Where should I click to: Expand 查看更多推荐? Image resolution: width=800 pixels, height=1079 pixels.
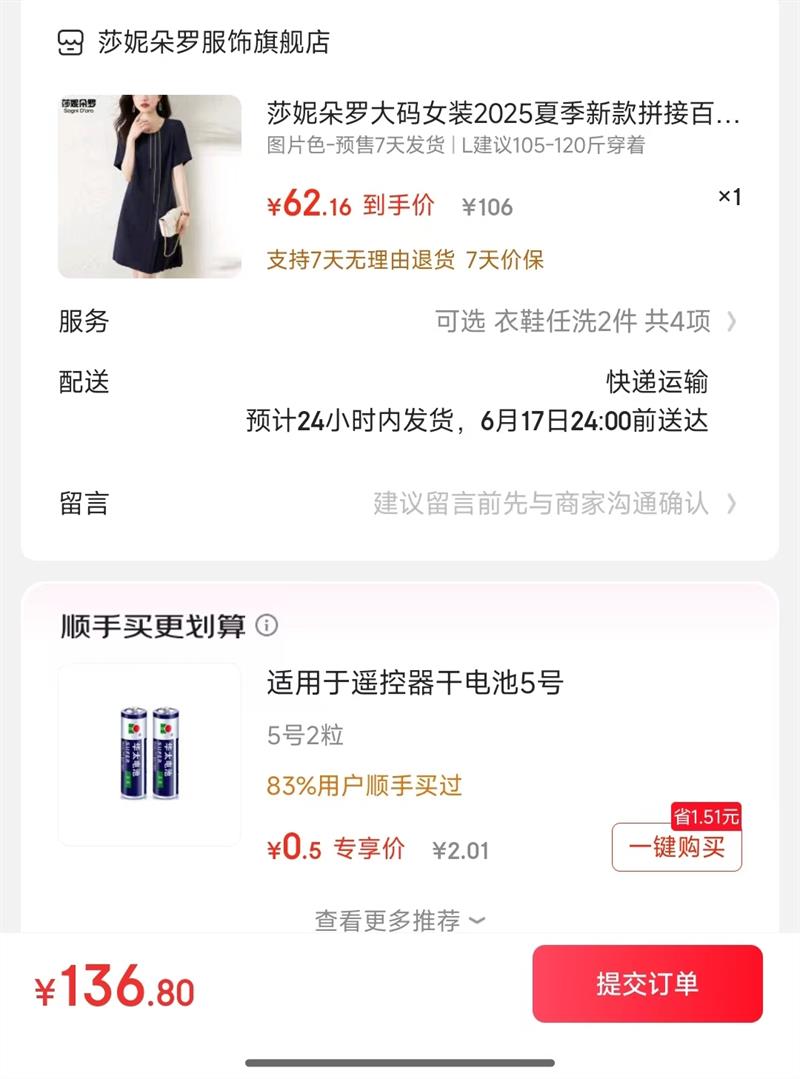[x=400, y=920]
